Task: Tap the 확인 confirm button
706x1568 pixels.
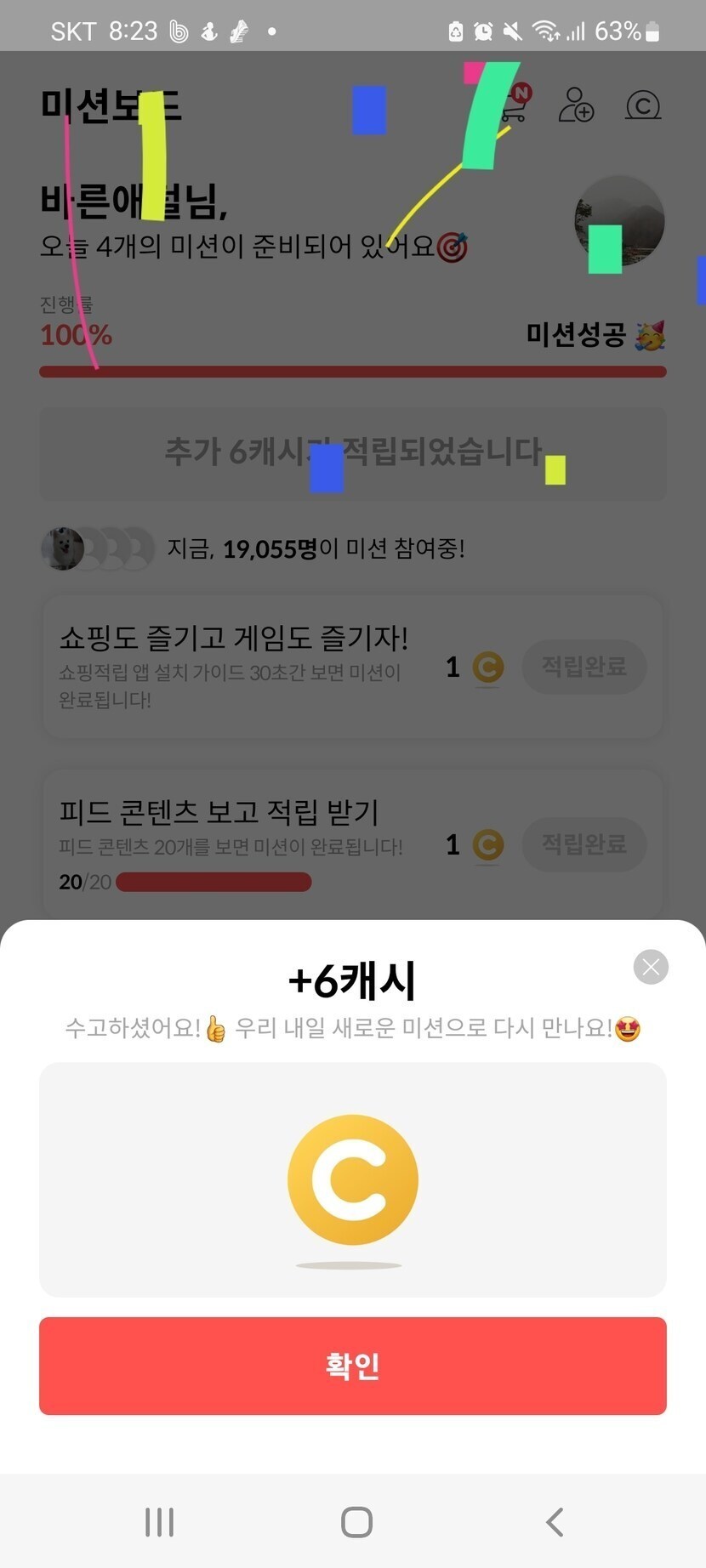Action: pos(353,1366)
